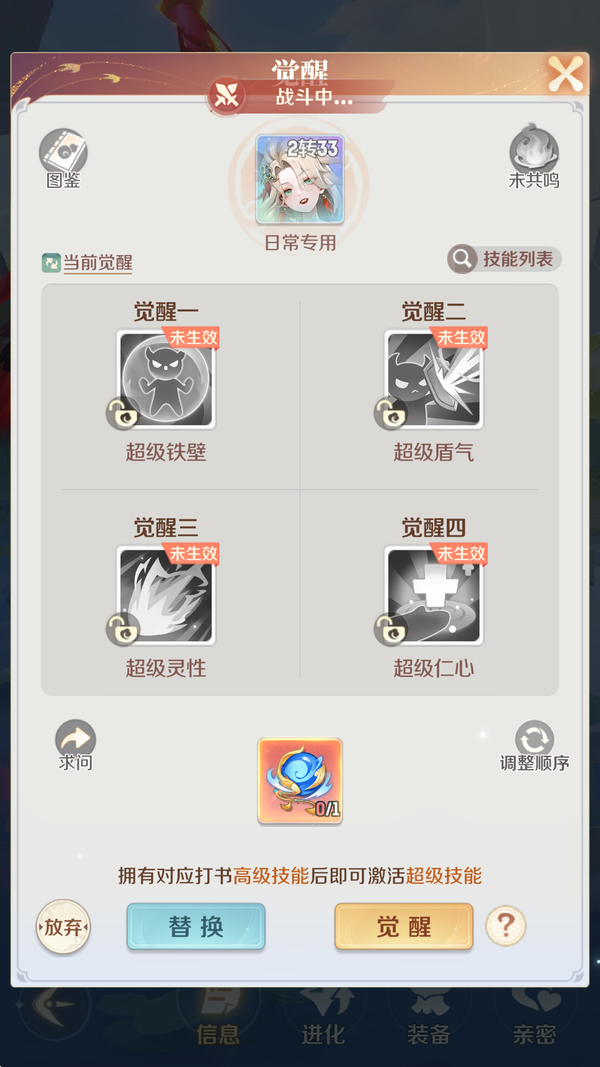This screenshot has width=600, height=1067.
Task: Close the 觉醒 dialog
Action: click(565, 73)
